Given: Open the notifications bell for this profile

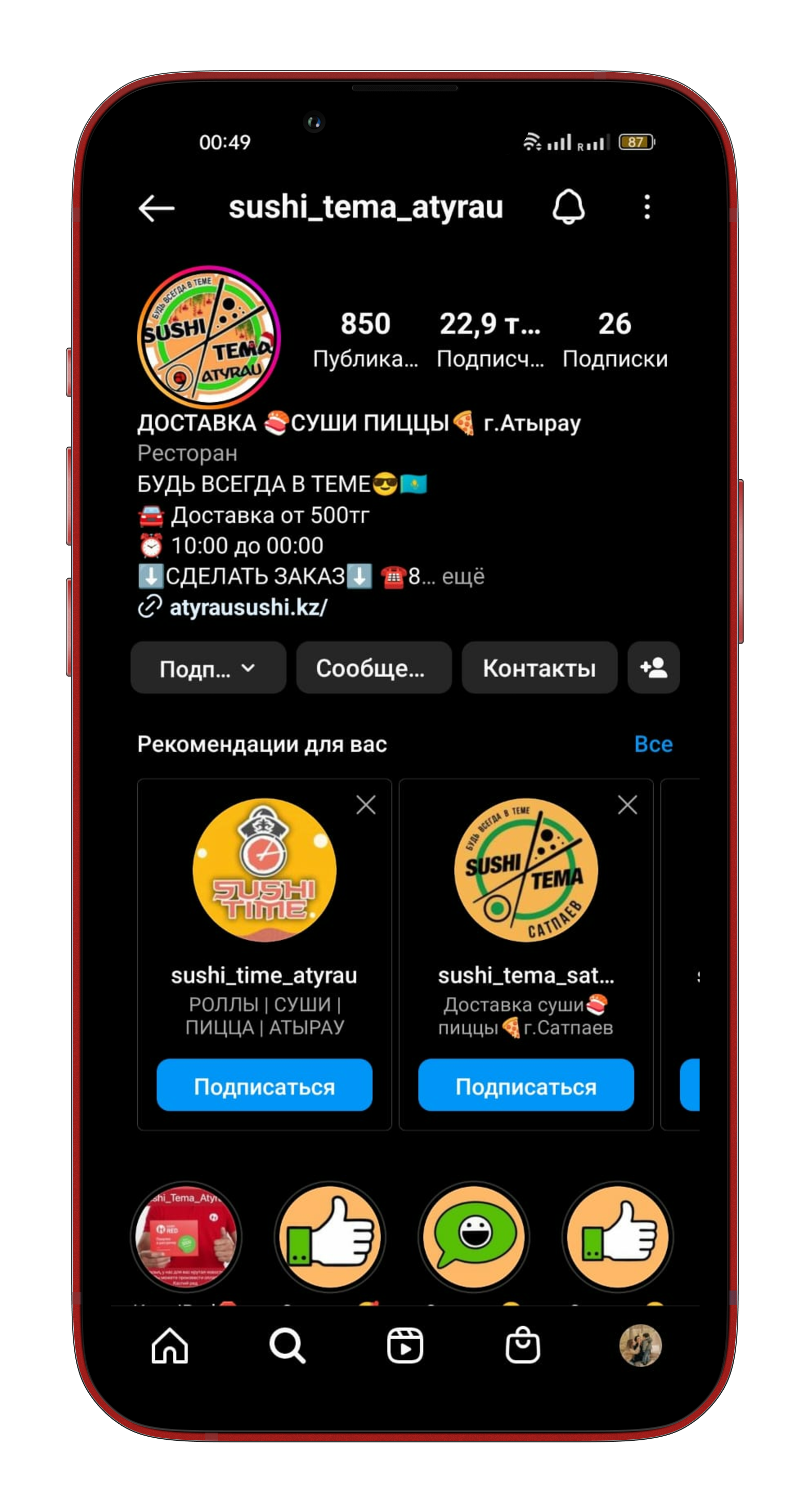Looking at the screenshot, I should 568,207.
